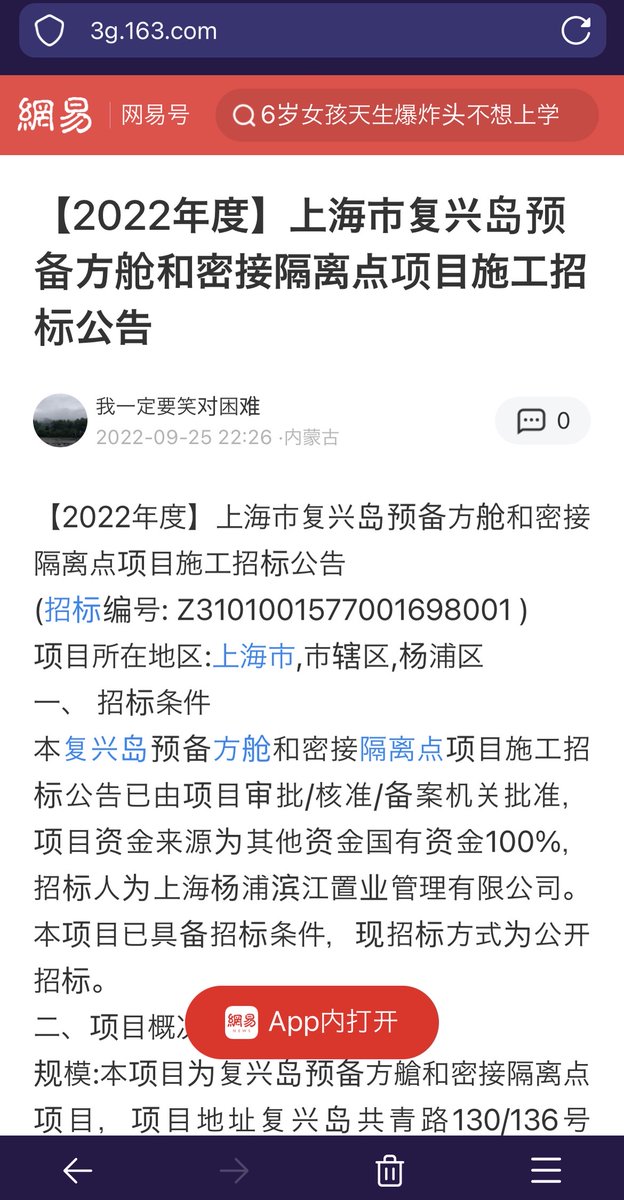The image size is (624, 1200).
Task: Open the browser hamburger menu
Action: click(x=545, y=1169)
